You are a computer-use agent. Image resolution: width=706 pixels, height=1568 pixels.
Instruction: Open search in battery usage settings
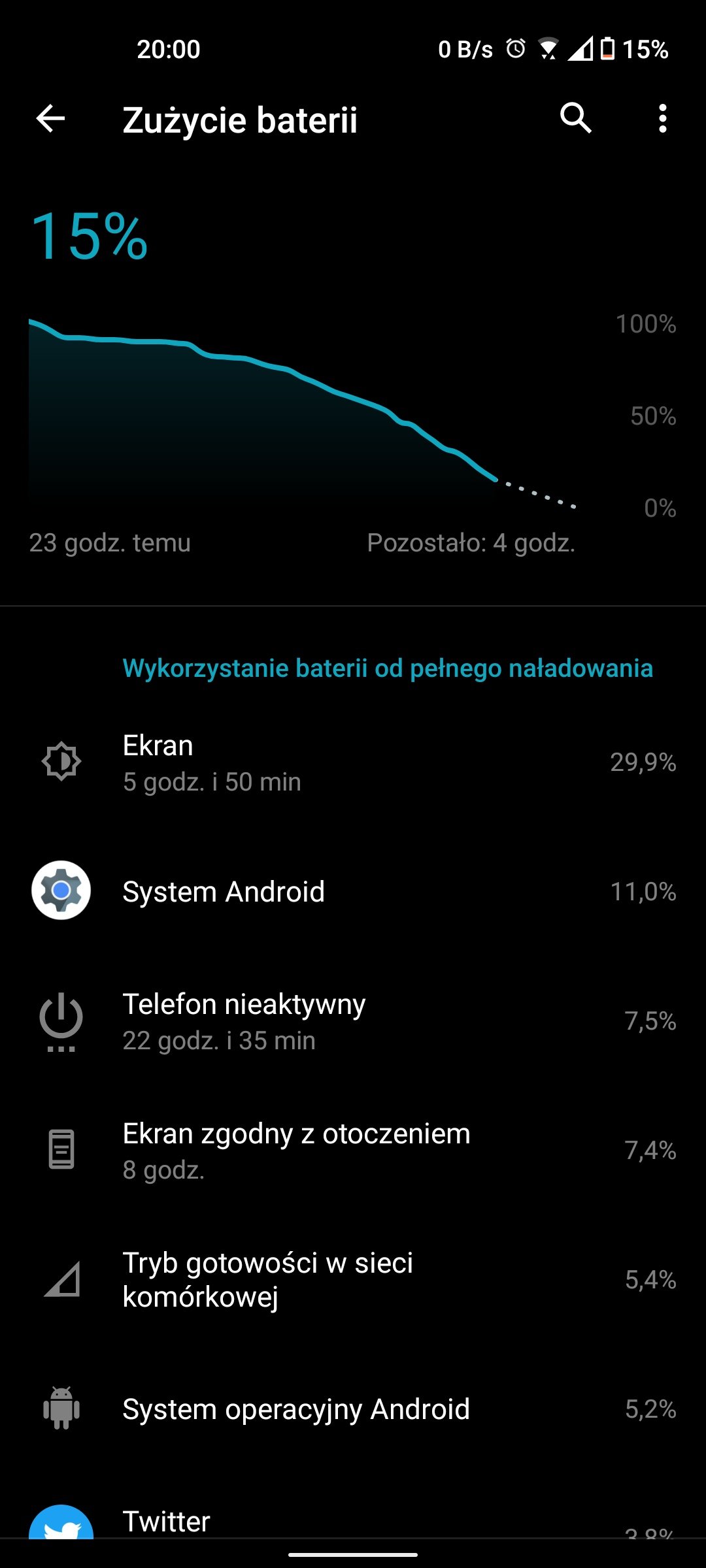(x=576, y=119)
